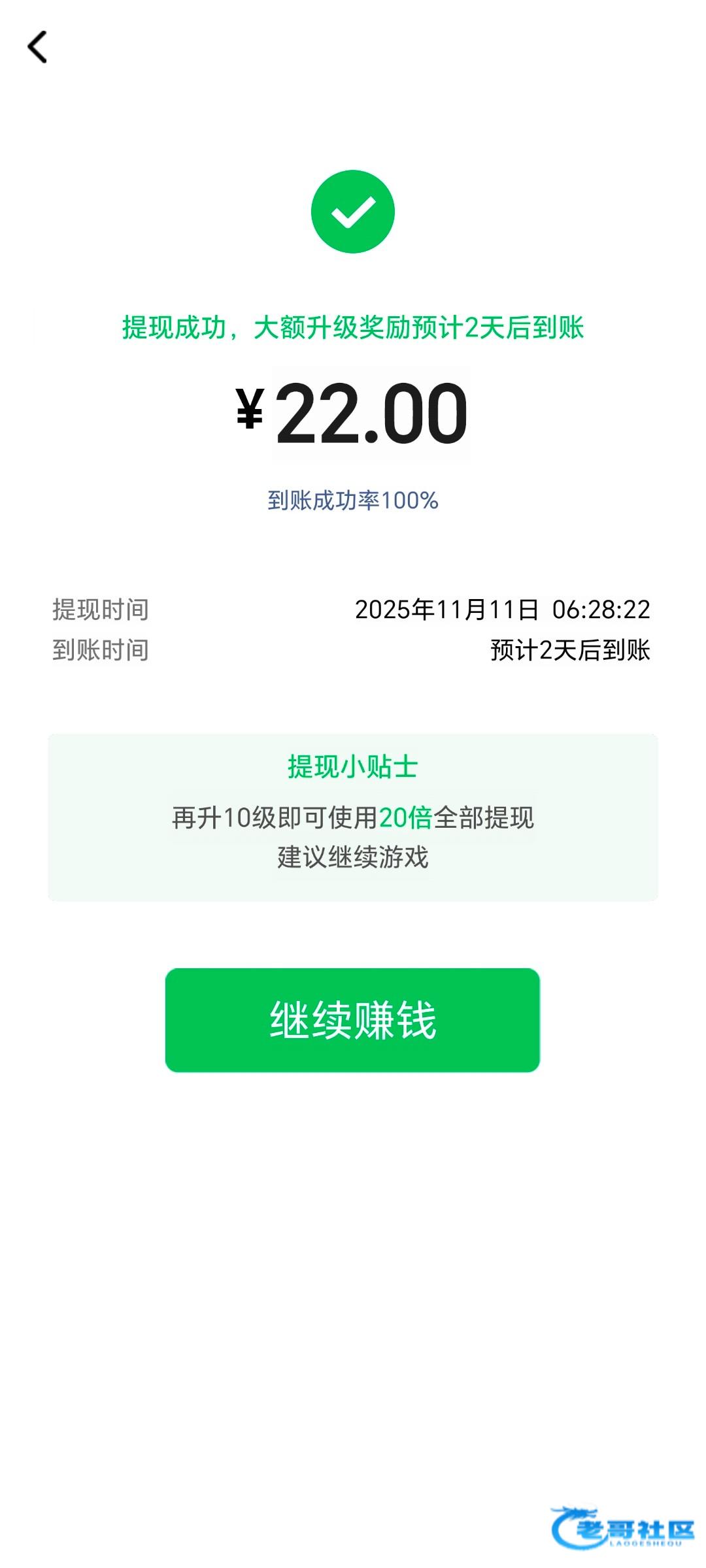Tap the green 继续赚钱 button
The height and width of the screenshot is (1568, 706).
click(x=352, y=1020)
